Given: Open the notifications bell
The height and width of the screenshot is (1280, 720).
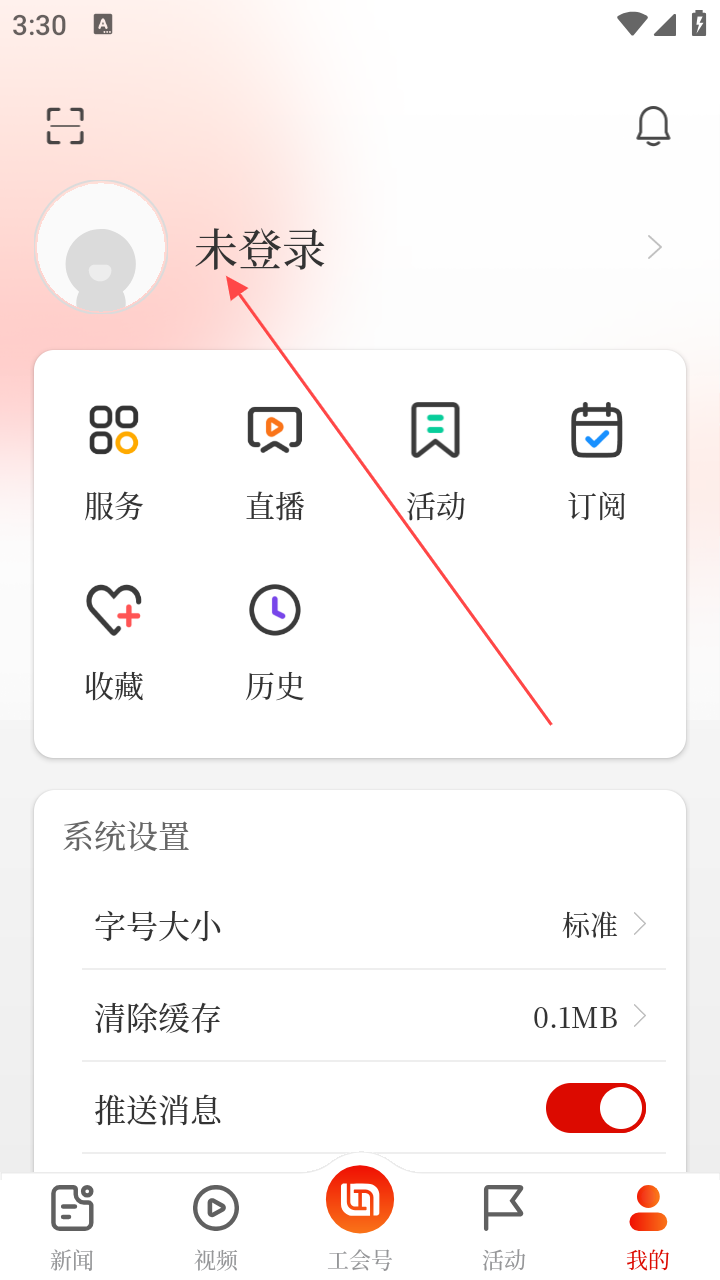Looking at the screenshot, I should tap(653, 126).
